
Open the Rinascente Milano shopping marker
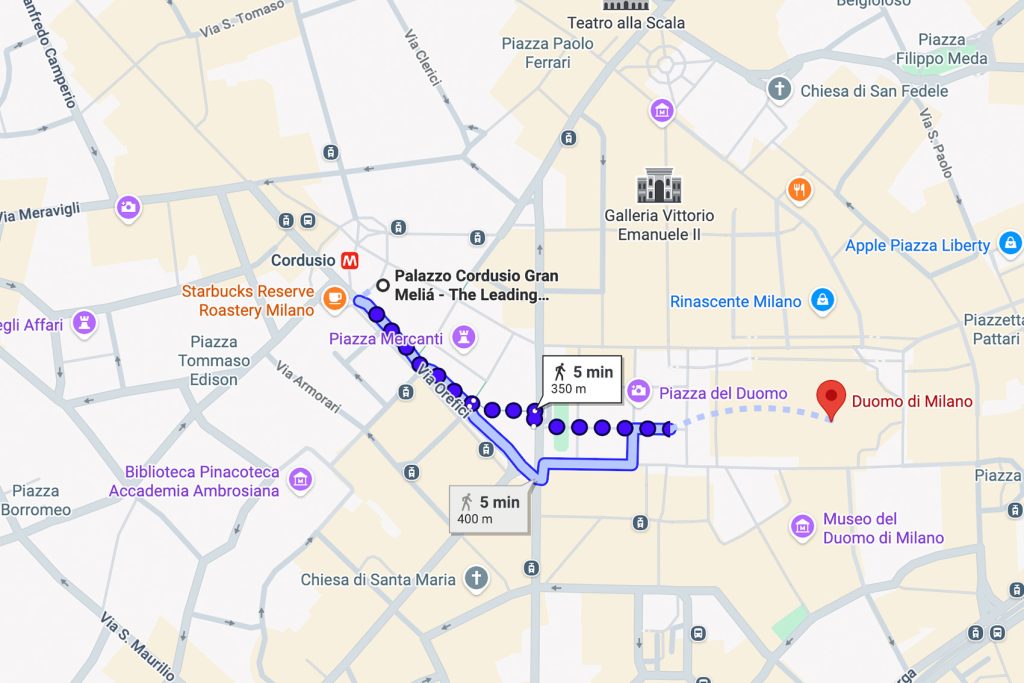823,300
